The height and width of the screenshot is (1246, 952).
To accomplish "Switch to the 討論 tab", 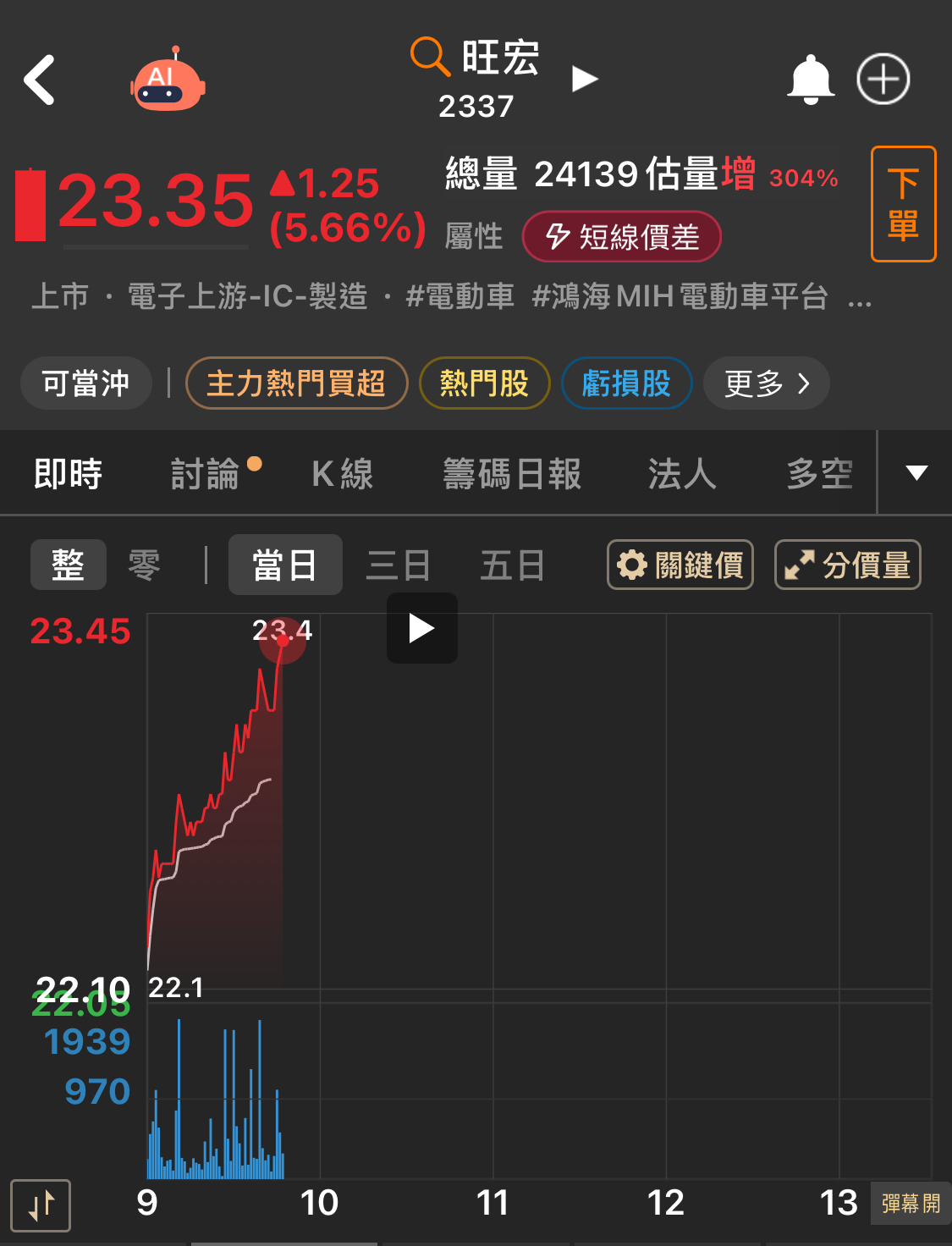I will pyautogui.click(x=206, y=474).
